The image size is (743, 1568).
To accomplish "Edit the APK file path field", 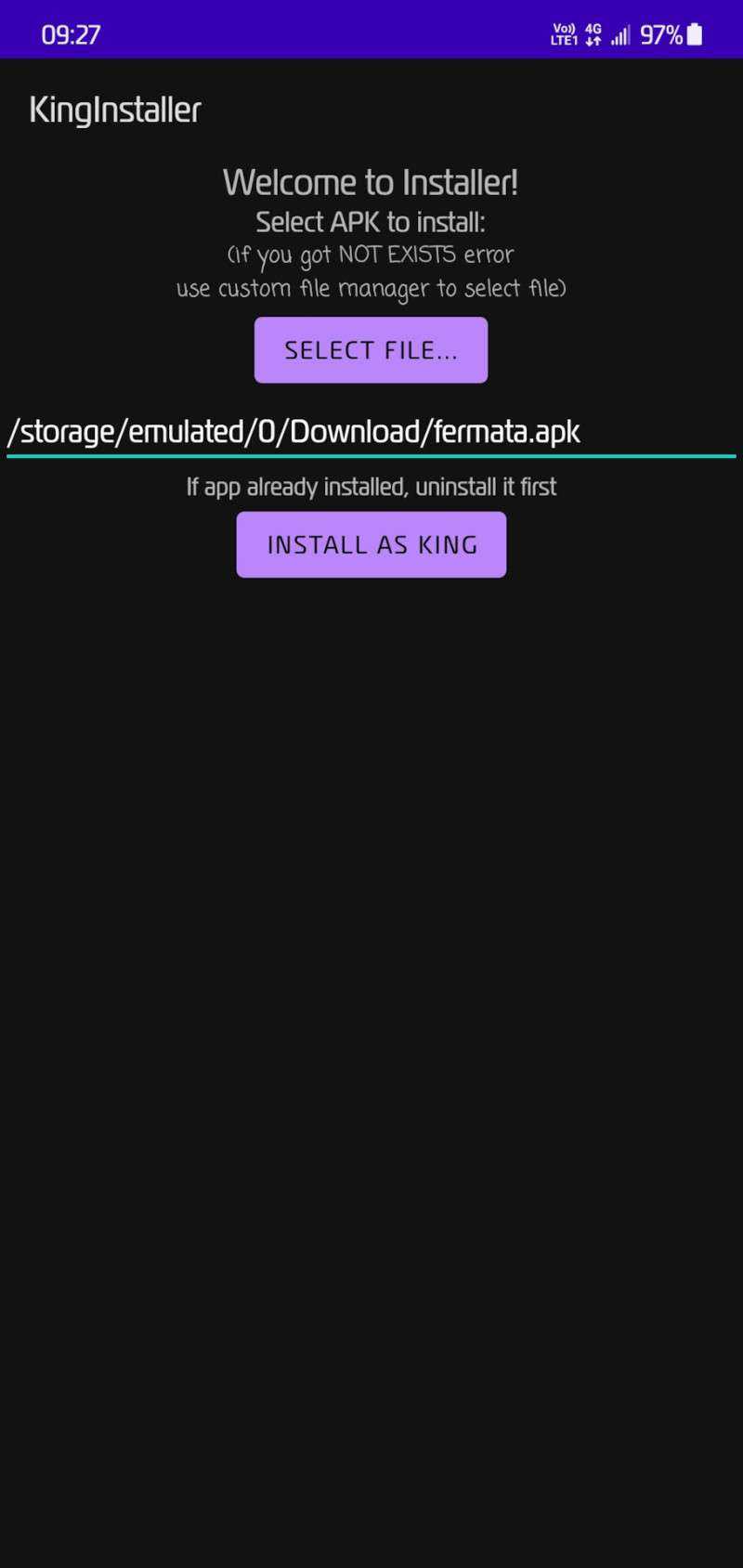I will tap(371, 432).
